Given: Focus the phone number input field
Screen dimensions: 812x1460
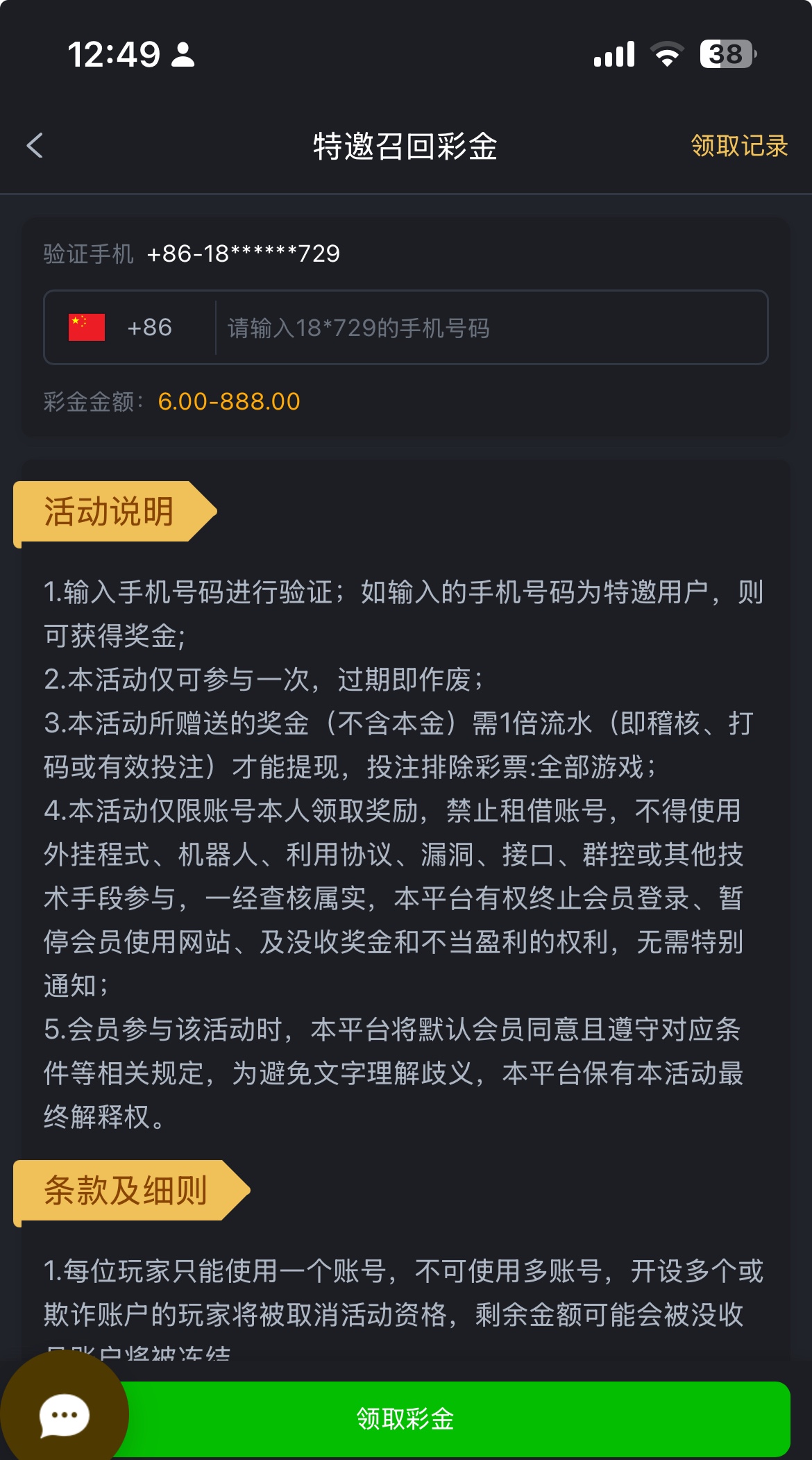Looking at the screenshot, I should click(x=489, y=328).
